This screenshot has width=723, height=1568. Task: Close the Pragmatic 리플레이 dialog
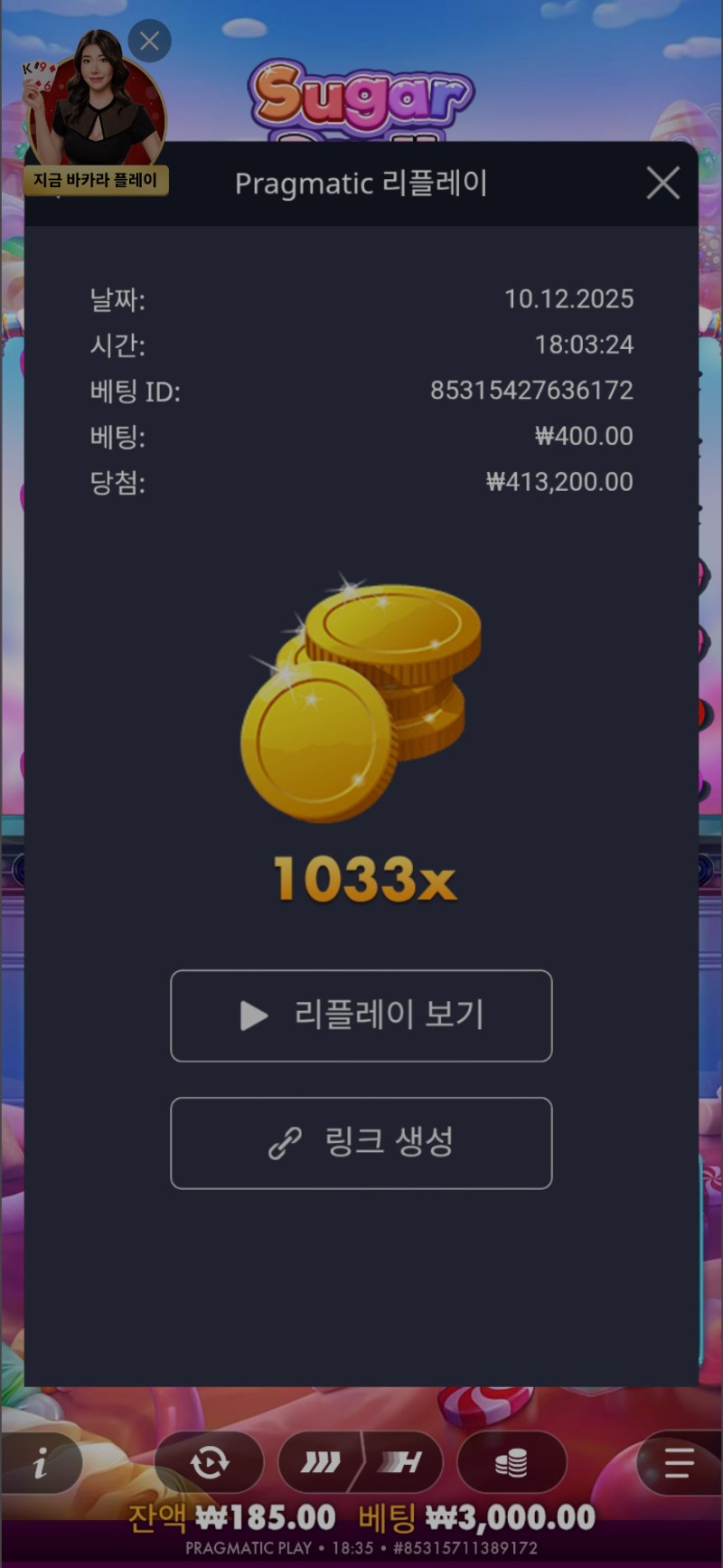(662, 183)
